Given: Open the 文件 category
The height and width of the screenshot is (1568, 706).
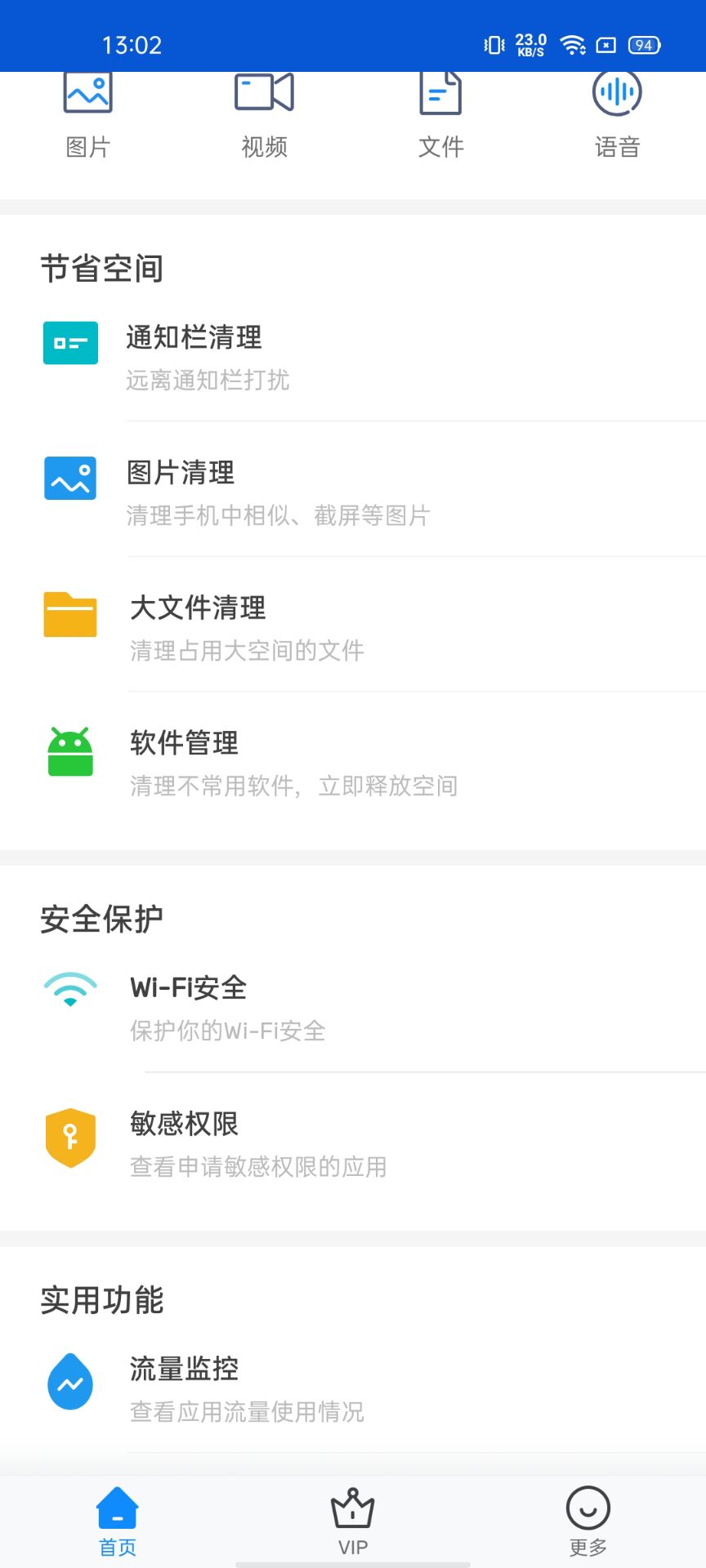Looking at the screenshot, I should [440, 116].
